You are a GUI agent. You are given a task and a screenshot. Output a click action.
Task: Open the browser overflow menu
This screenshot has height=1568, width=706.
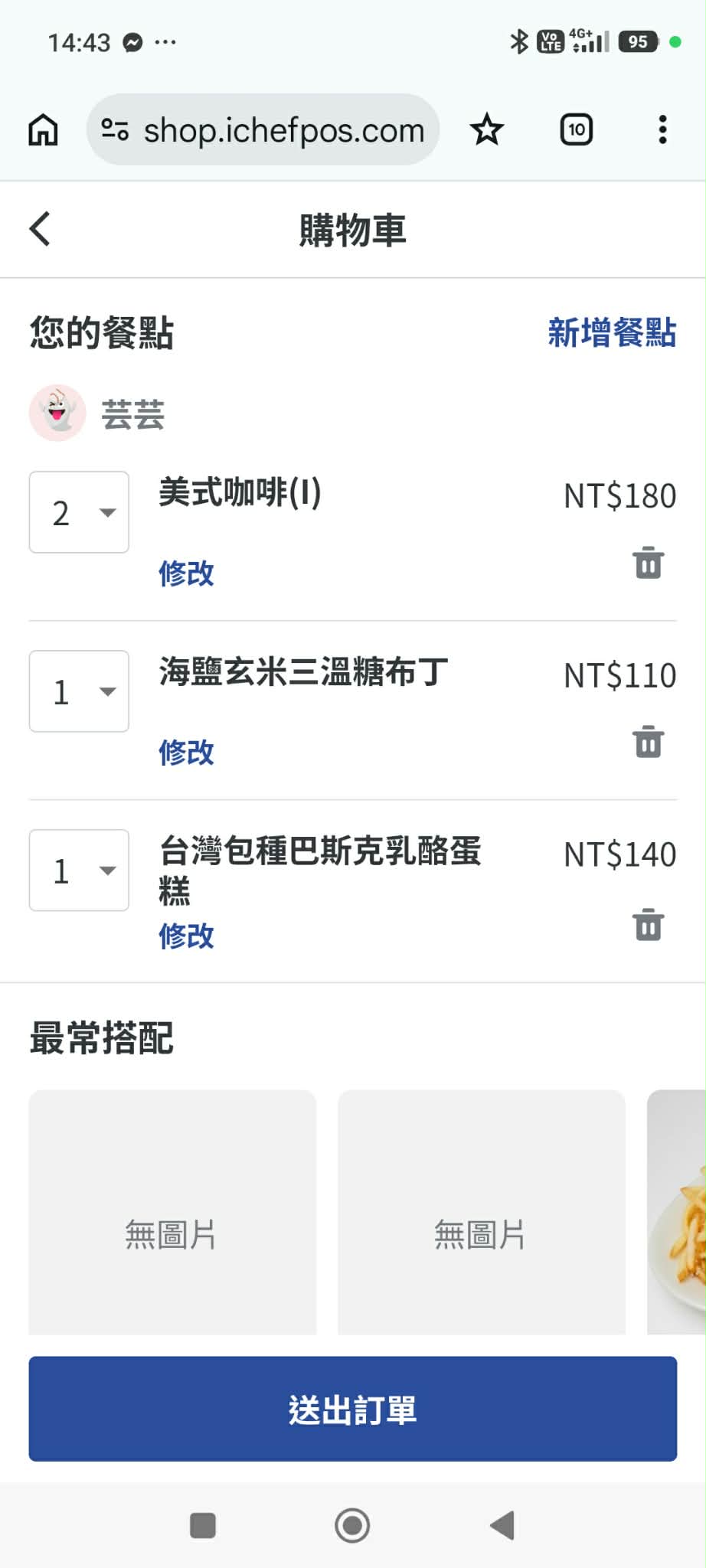pyautogui.click(x=662, y=129)
